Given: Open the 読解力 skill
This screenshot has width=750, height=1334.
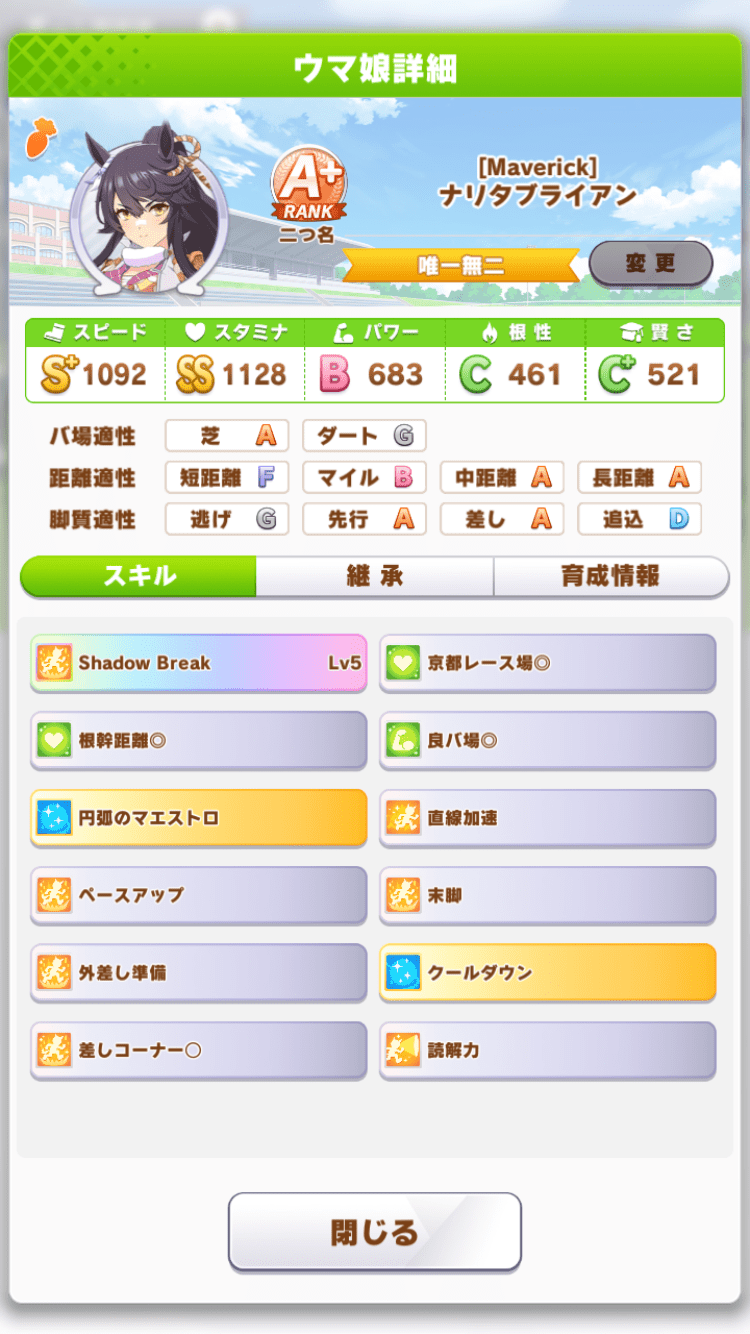Looking at the screenshot, I should point(547,1050).
